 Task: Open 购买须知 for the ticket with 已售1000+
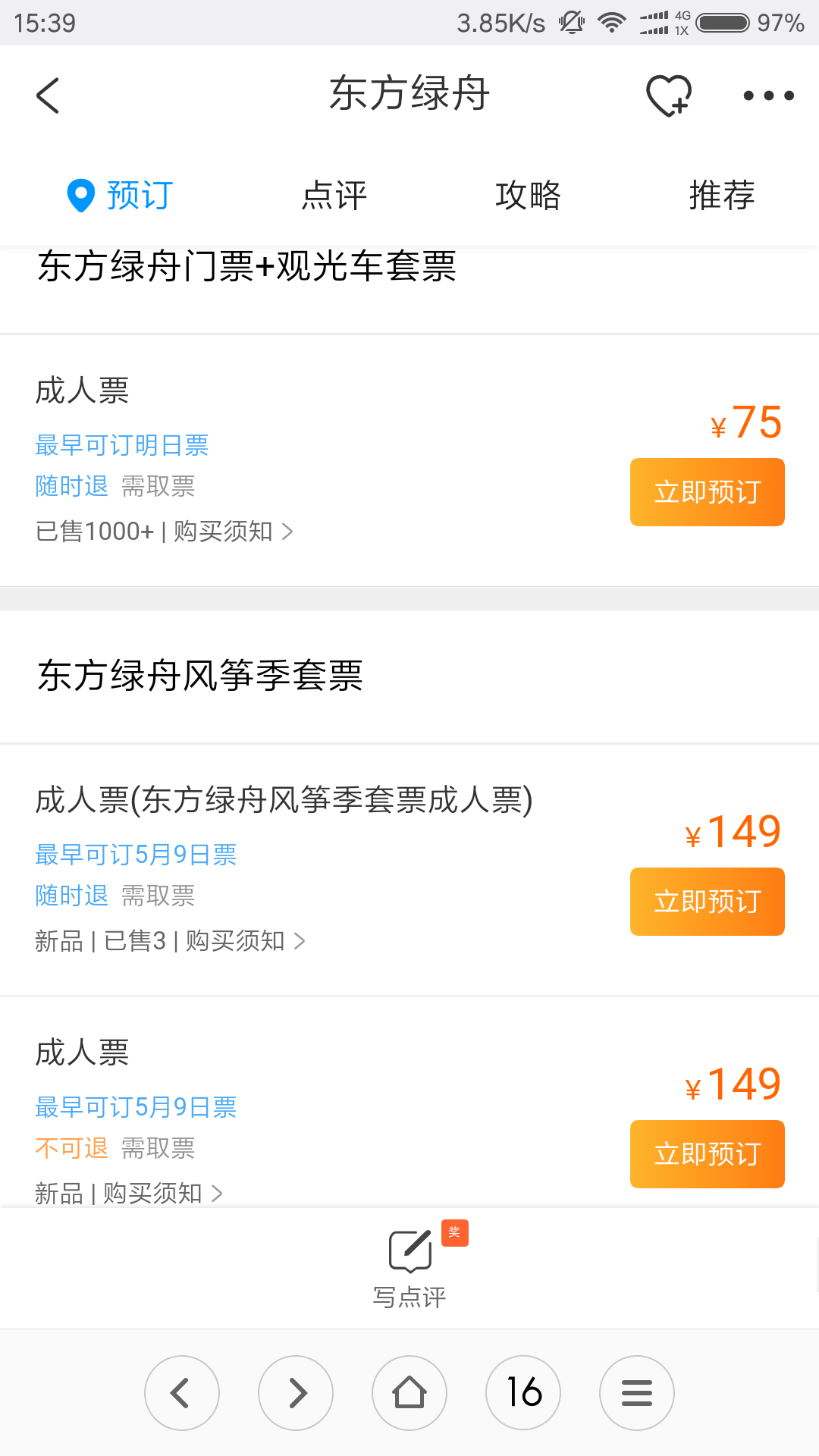(x=233, y=532)
